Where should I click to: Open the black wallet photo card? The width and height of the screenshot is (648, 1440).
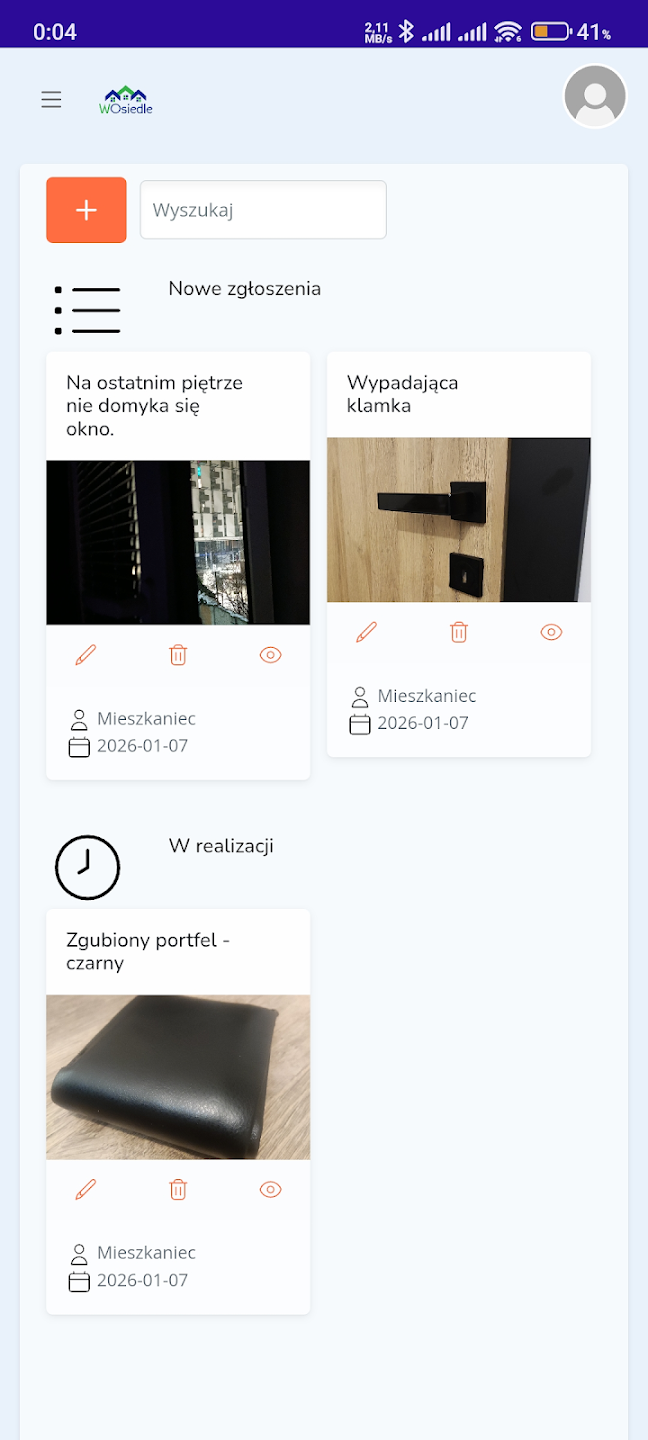[x=178, y=1077]
